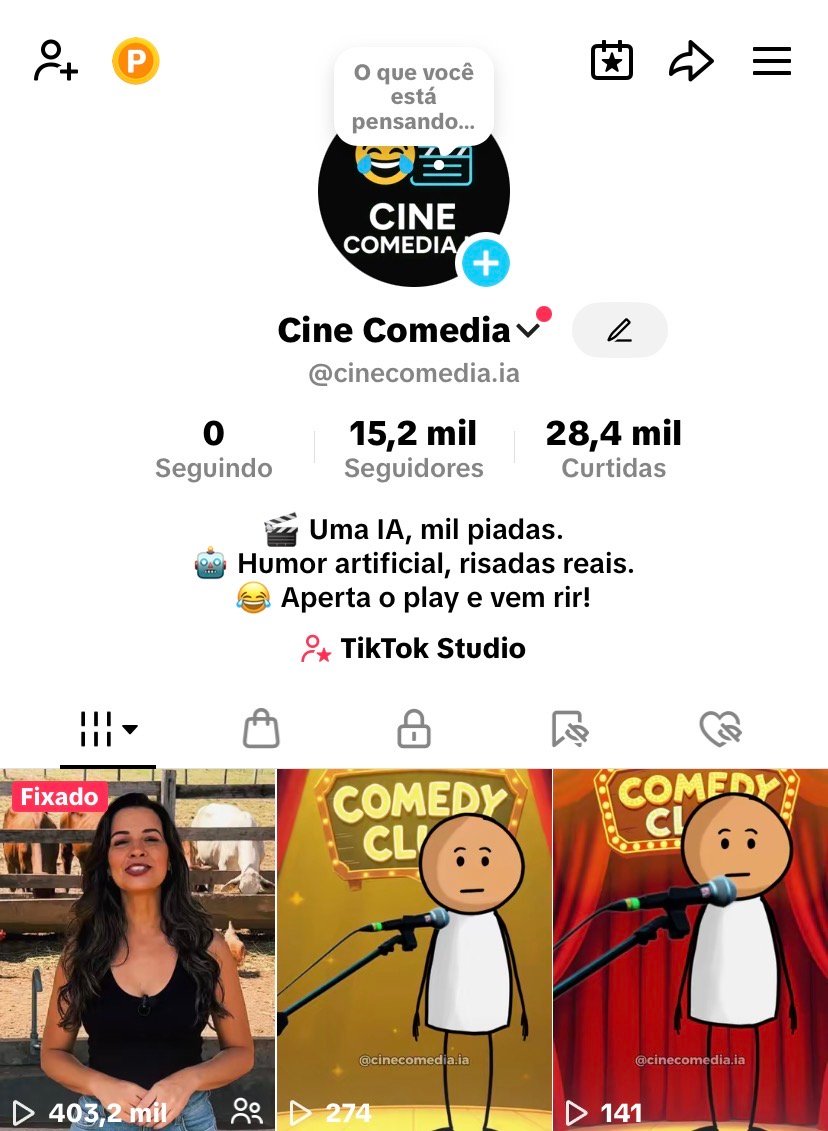Play the Comedy Club video with 274 views
828x1131 pixels.
coord(414,950)
